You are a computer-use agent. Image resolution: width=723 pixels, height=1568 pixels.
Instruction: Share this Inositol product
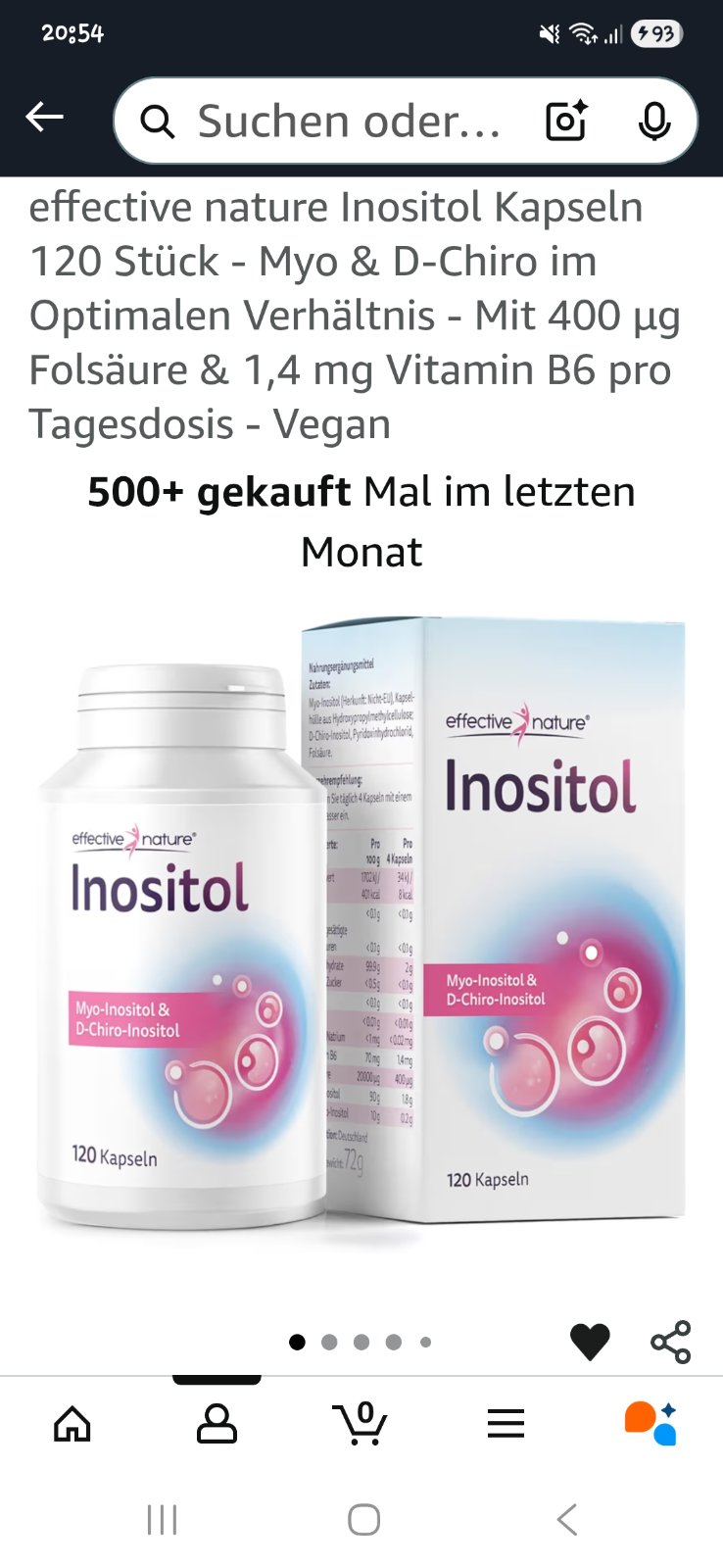[671, 1342]
